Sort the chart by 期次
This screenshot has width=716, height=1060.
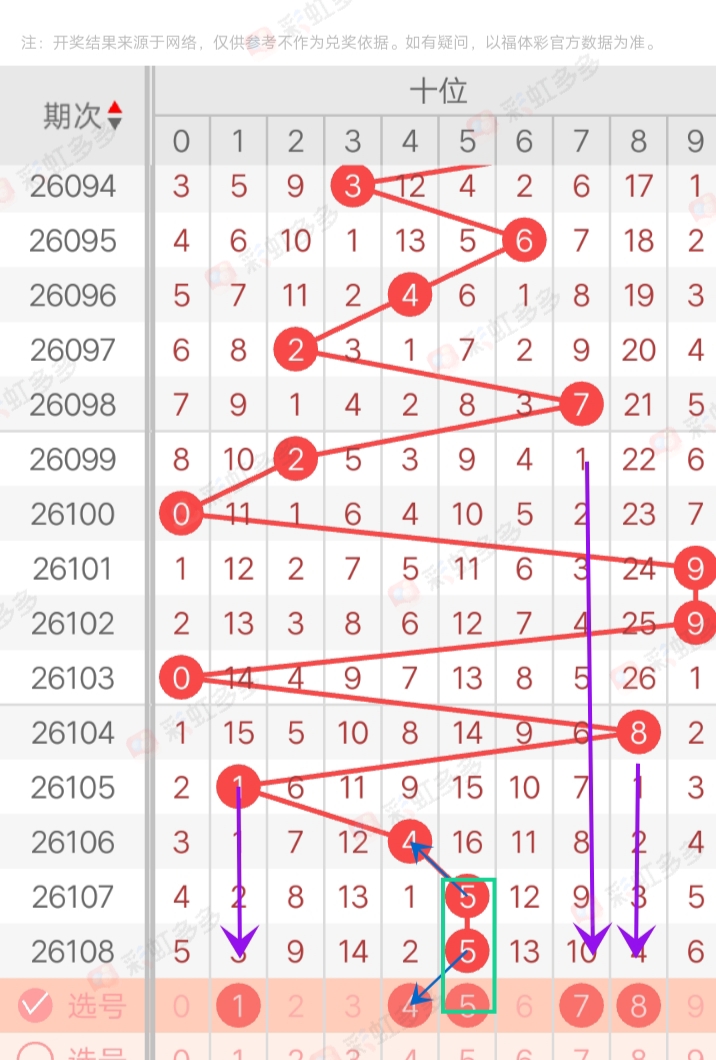pos(114,116)
